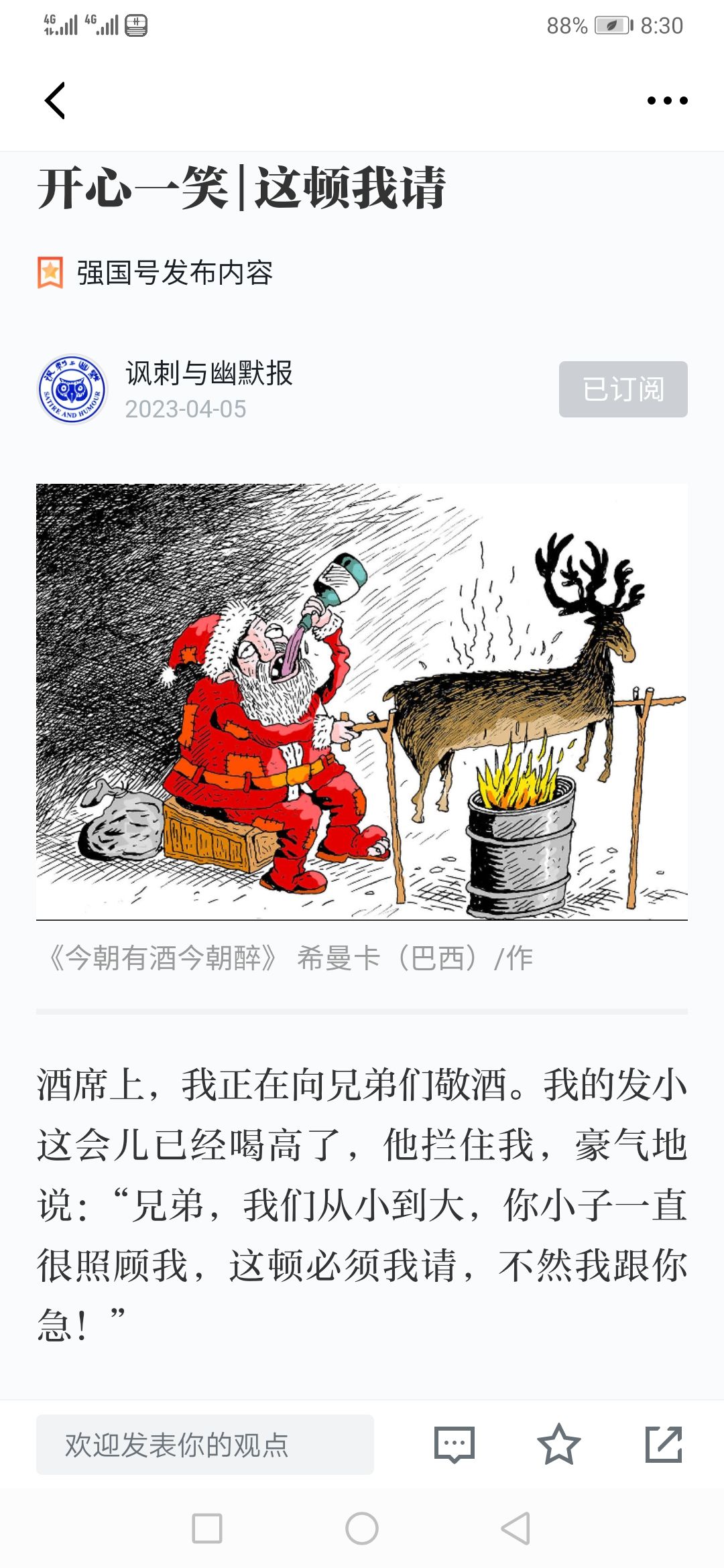Viewport: 724px width, 1568px height.
Task: Tap the 已订阅 subscribed button
Action: coord(623,389)
